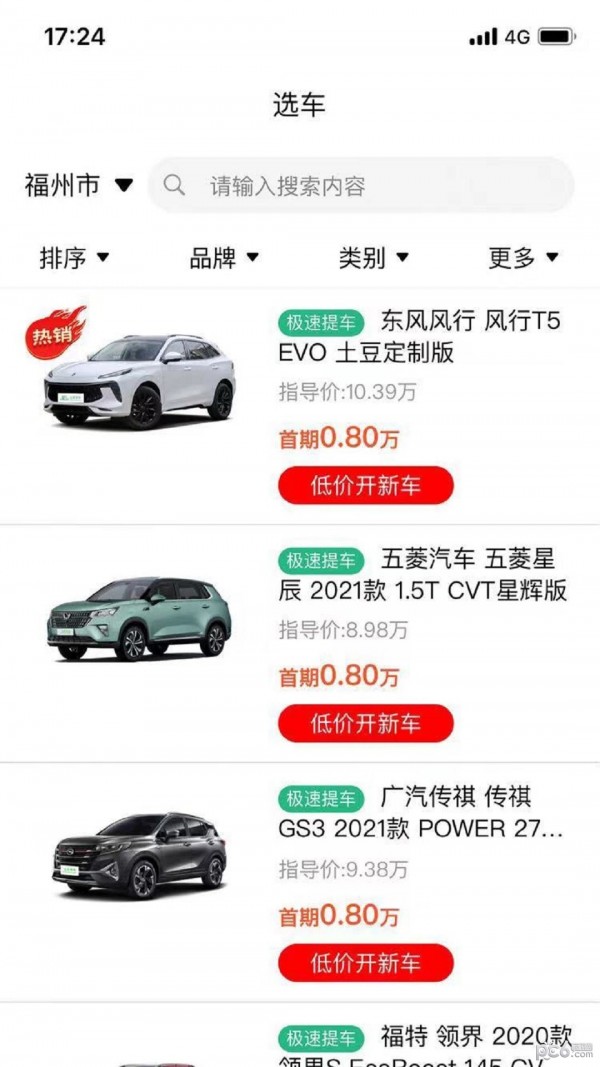Tap 低价开新车 for 风行T5 EVO
600x1067 pixels.
pyautogui.click(x=365, y=486)
